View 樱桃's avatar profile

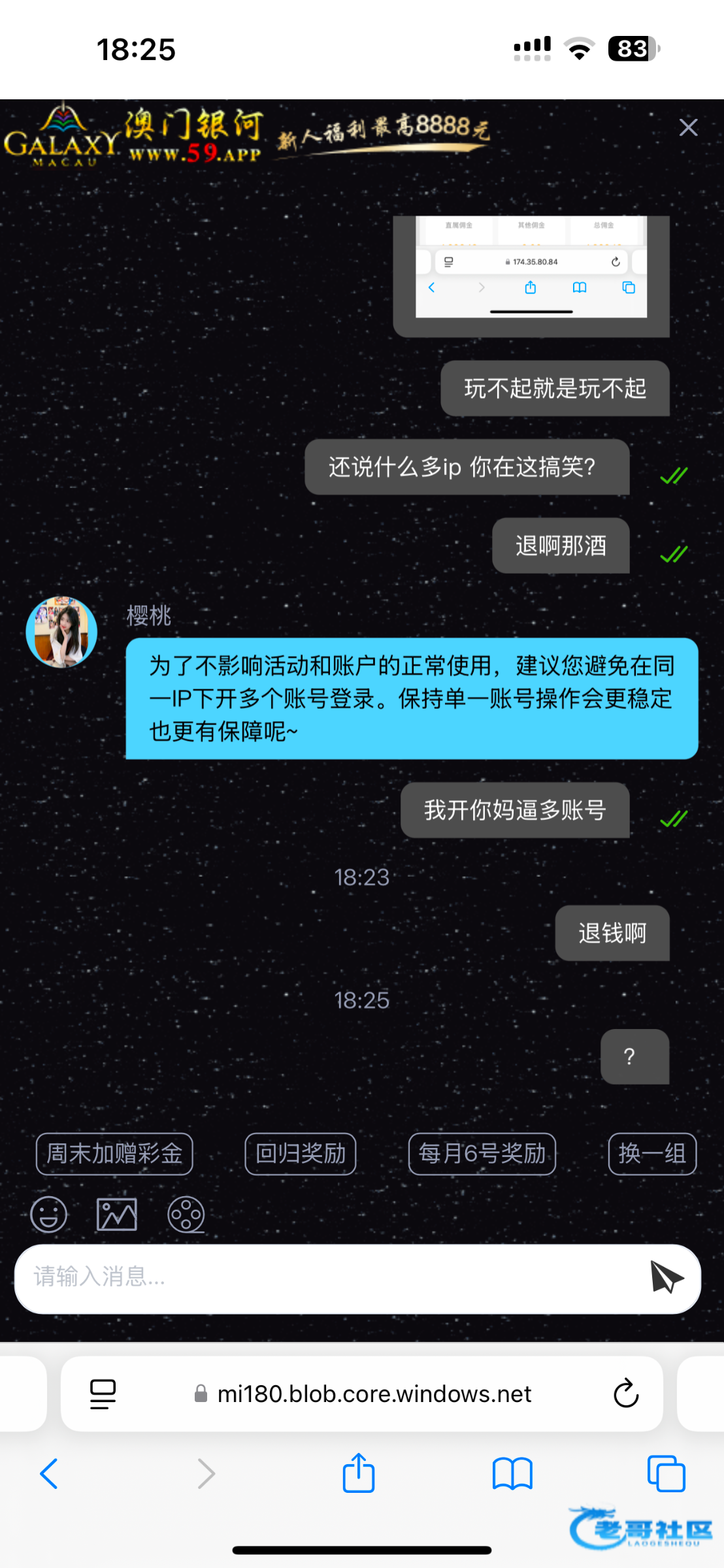point(61,632)
